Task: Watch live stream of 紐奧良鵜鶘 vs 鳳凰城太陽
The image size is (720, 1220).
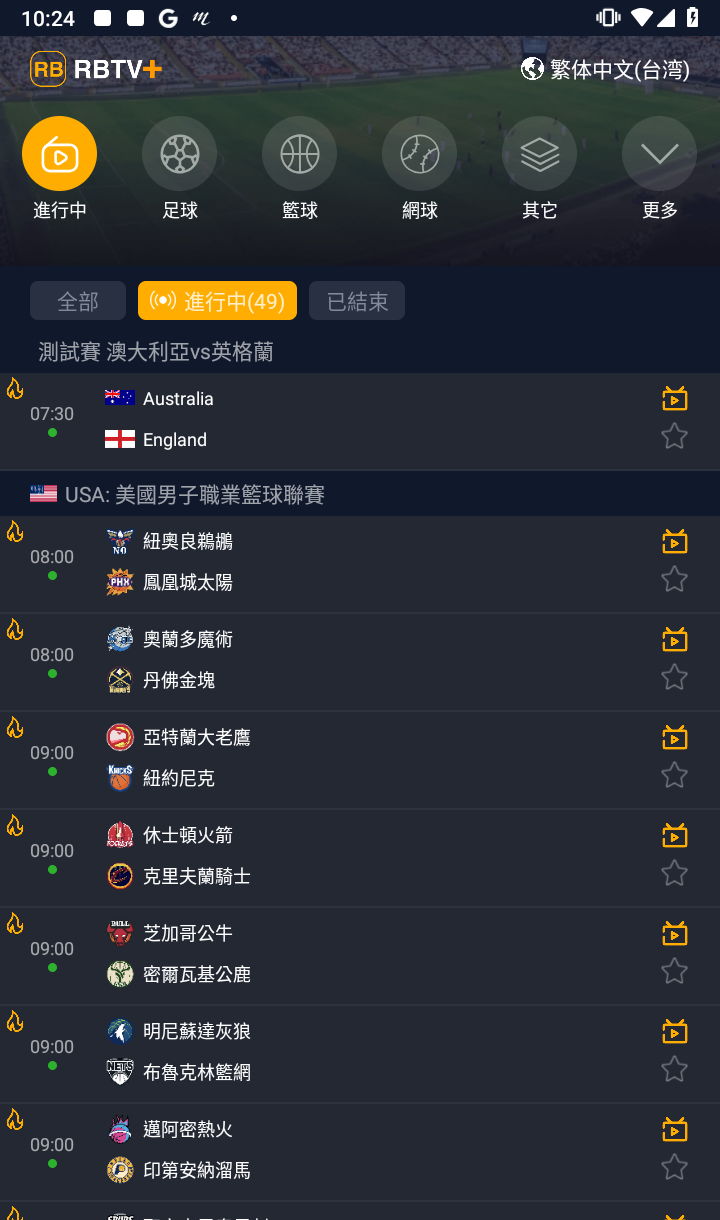Action: pyautogui.click(x=675, y=542)
